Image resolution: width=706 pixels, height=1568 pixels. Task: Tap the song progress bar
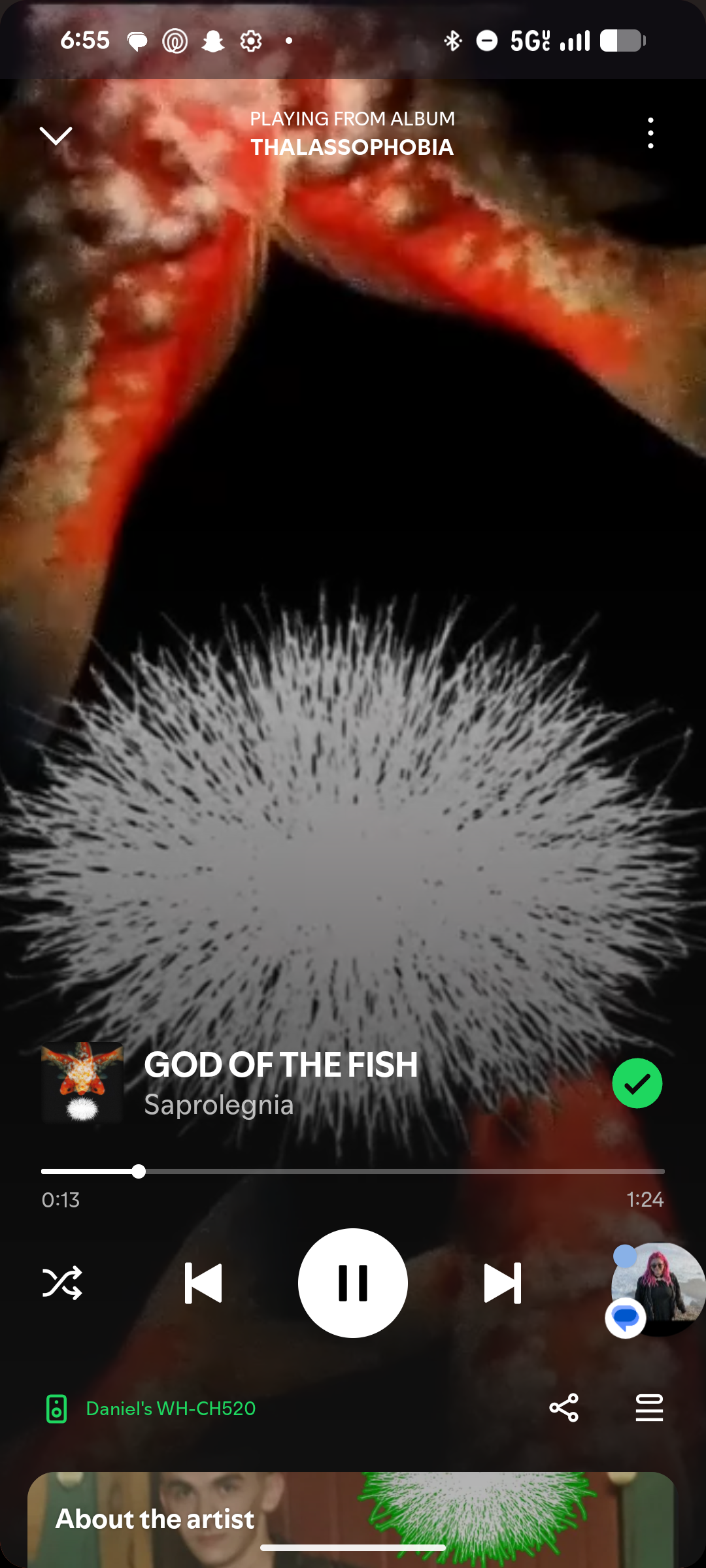point(353,1171)
